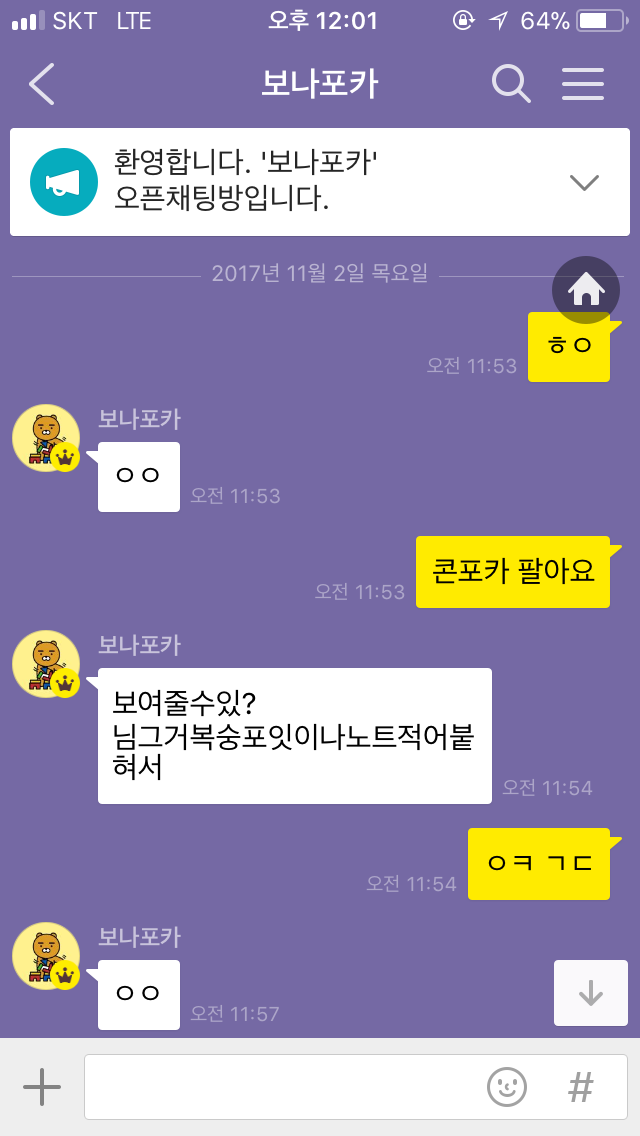Jump to latest messages with down arrow
640x1136 pixels.
(x=591, y=993)
